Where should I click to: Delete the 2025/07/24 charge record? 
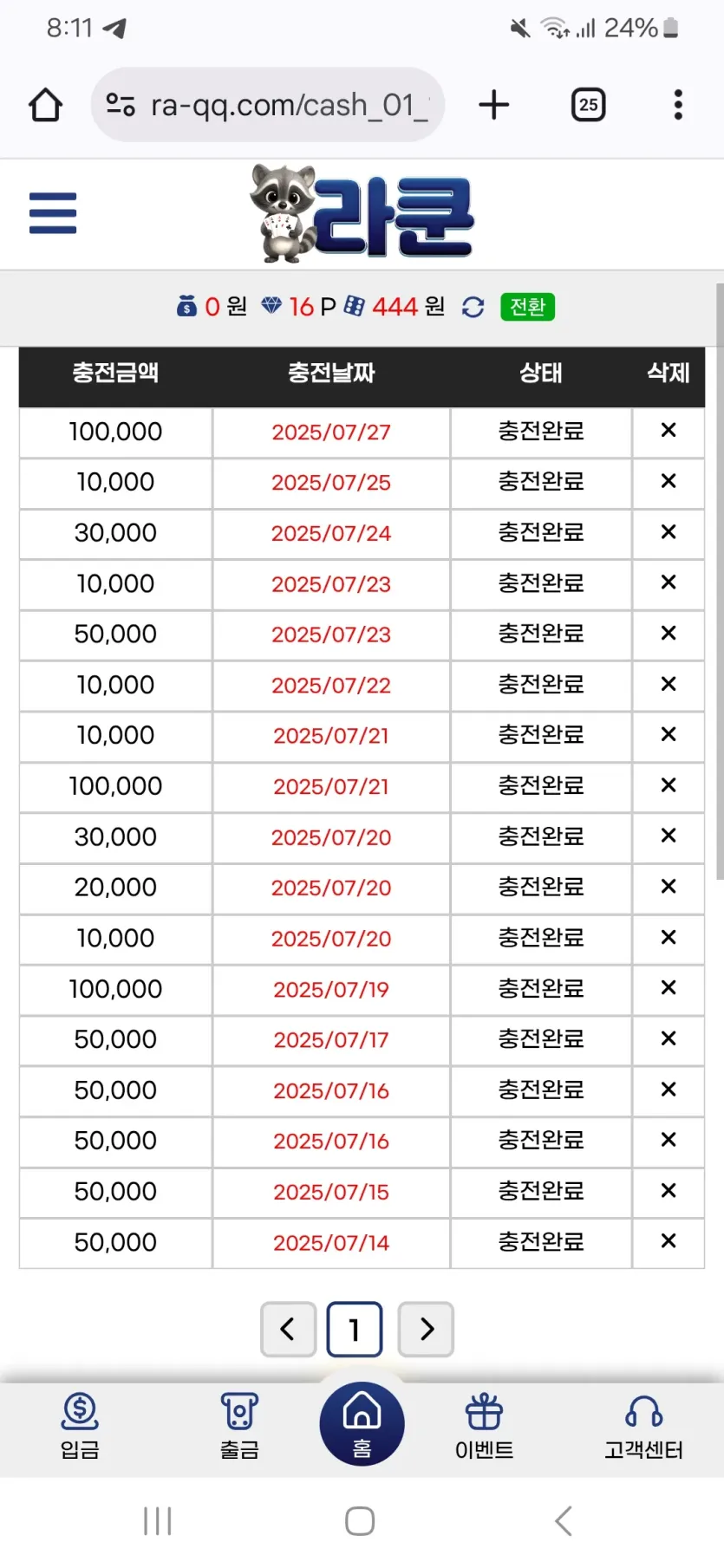coord(669,532)
